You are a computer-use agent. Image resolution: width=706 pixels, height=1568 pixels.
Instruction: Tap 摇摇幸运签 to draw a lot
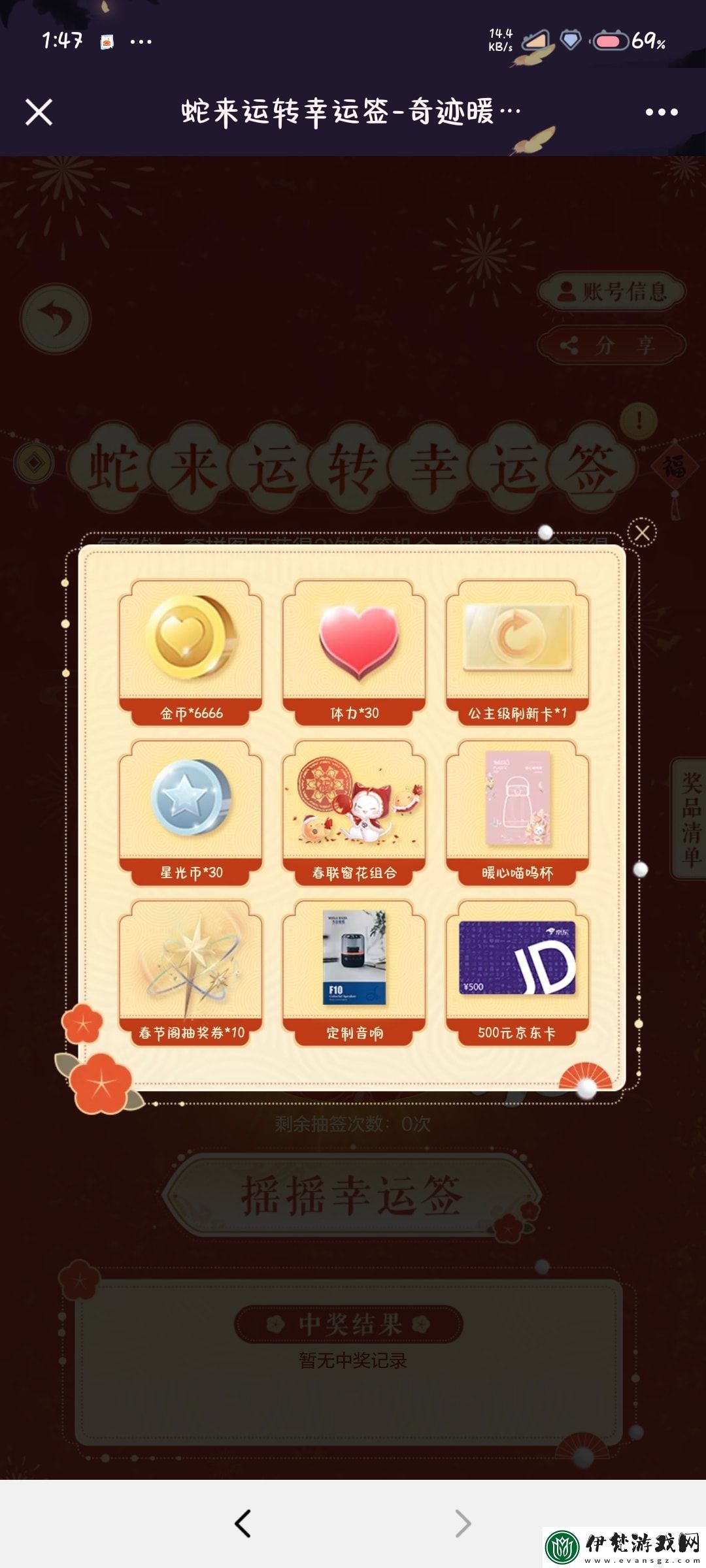pyautogui.click(x=353, y=1196)
